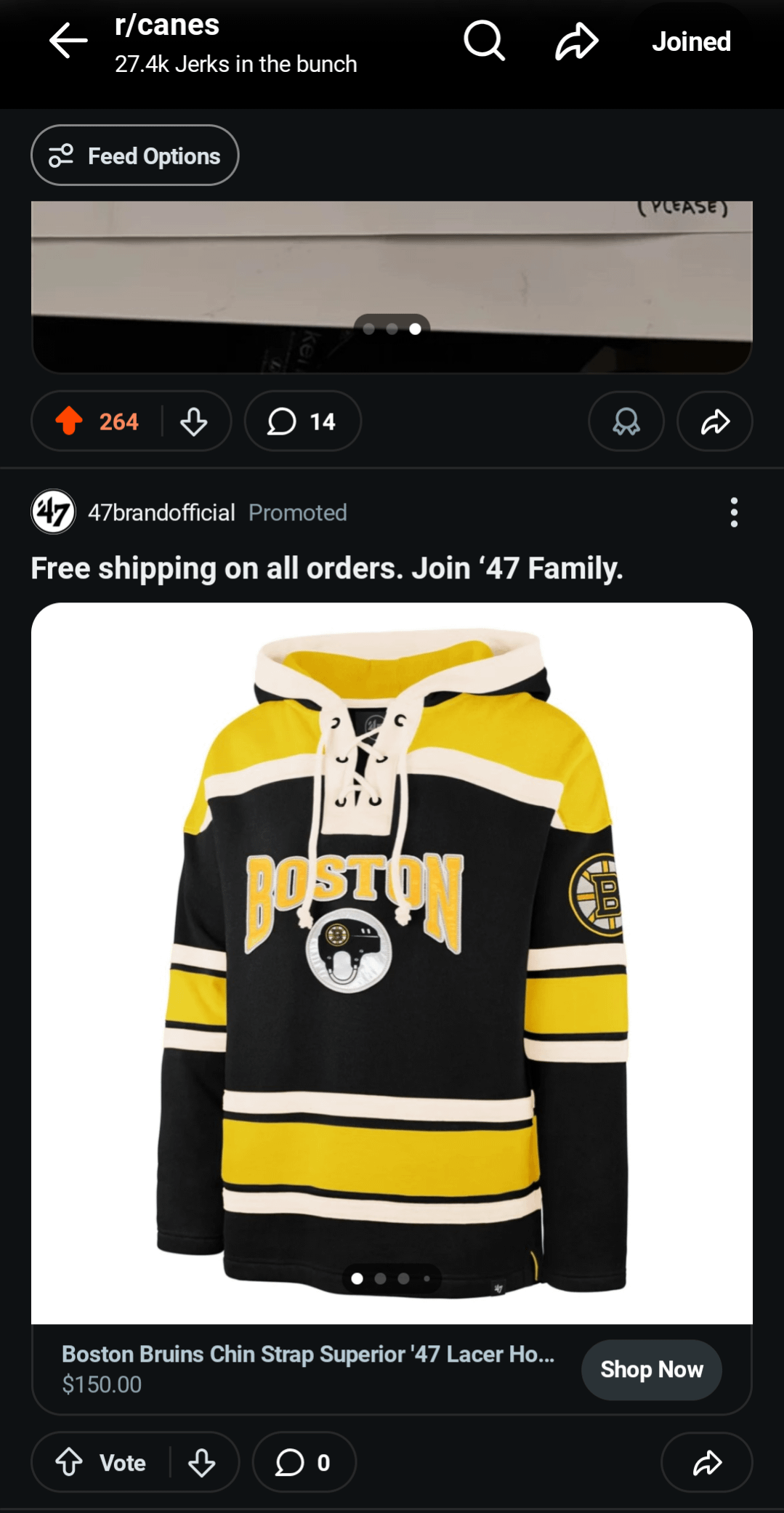Remove upvote on the 264-point post
The image size is (784, 1513).
(x=70, y=421)
